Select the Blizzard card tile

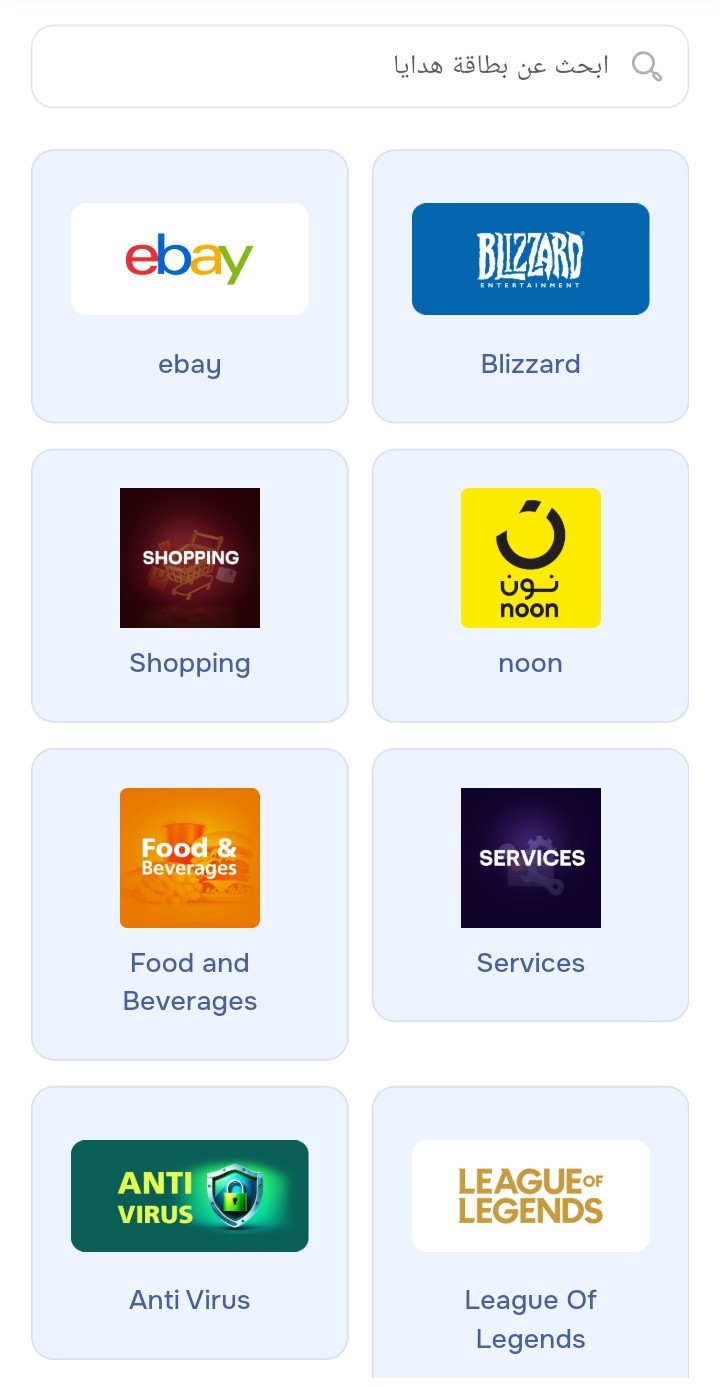click(530, 286)
